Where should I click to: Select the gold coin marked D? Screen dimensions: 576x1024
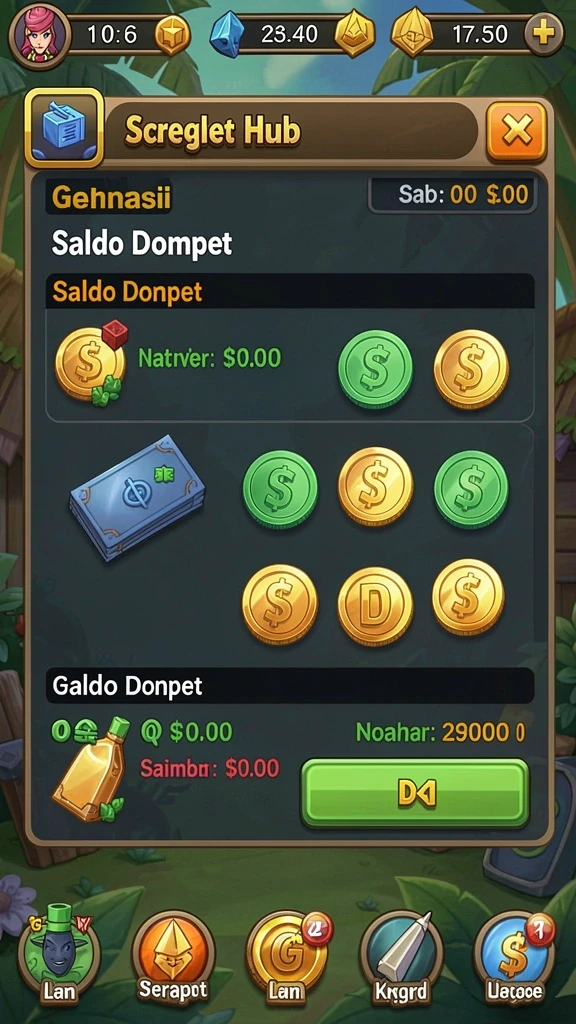pos(375,607)
